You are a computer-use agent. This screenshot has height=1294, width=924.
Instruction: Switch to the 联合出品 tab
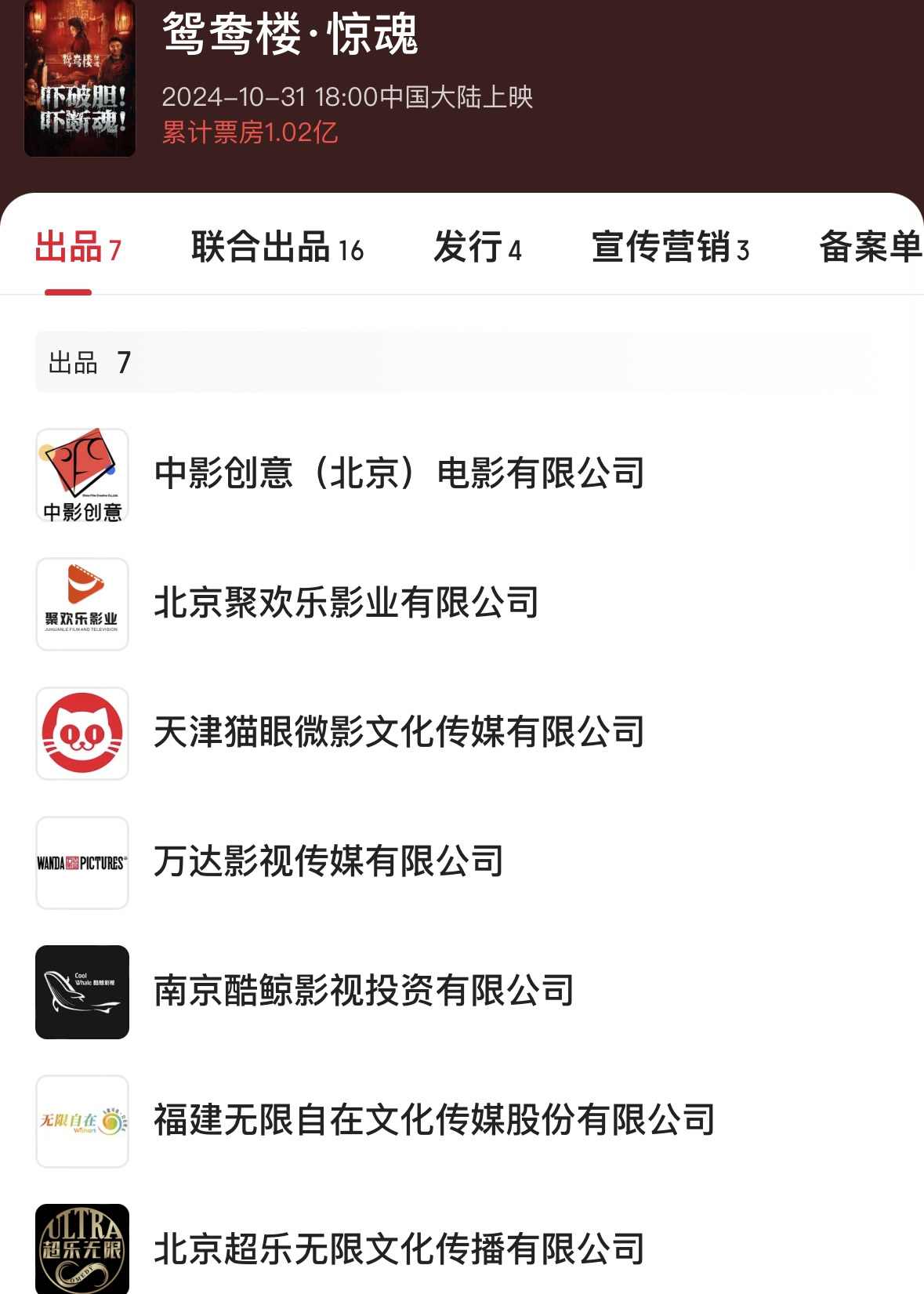(x=277, y=248)
